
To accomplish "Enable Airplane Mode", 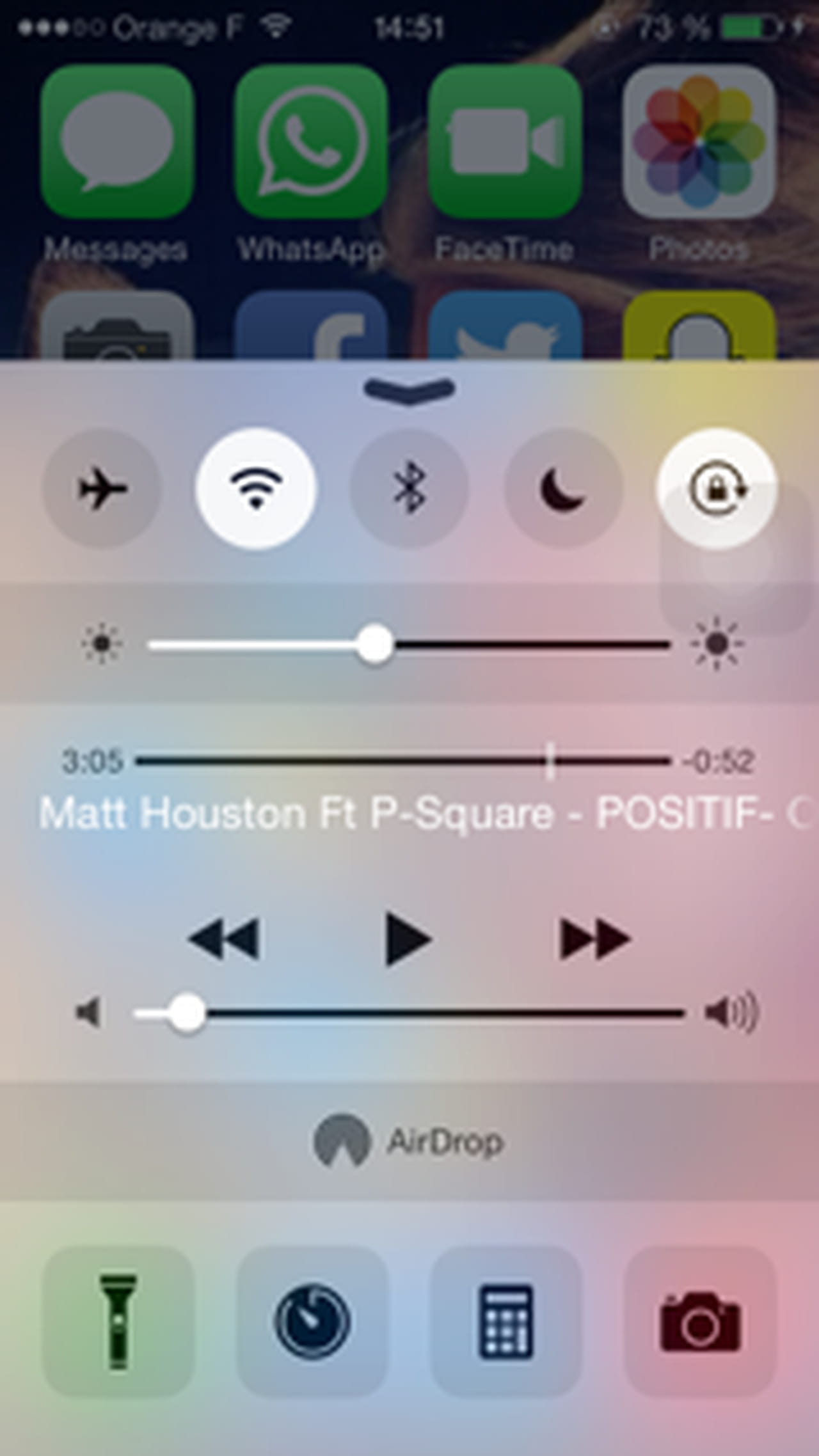I will tap(101, 489).
